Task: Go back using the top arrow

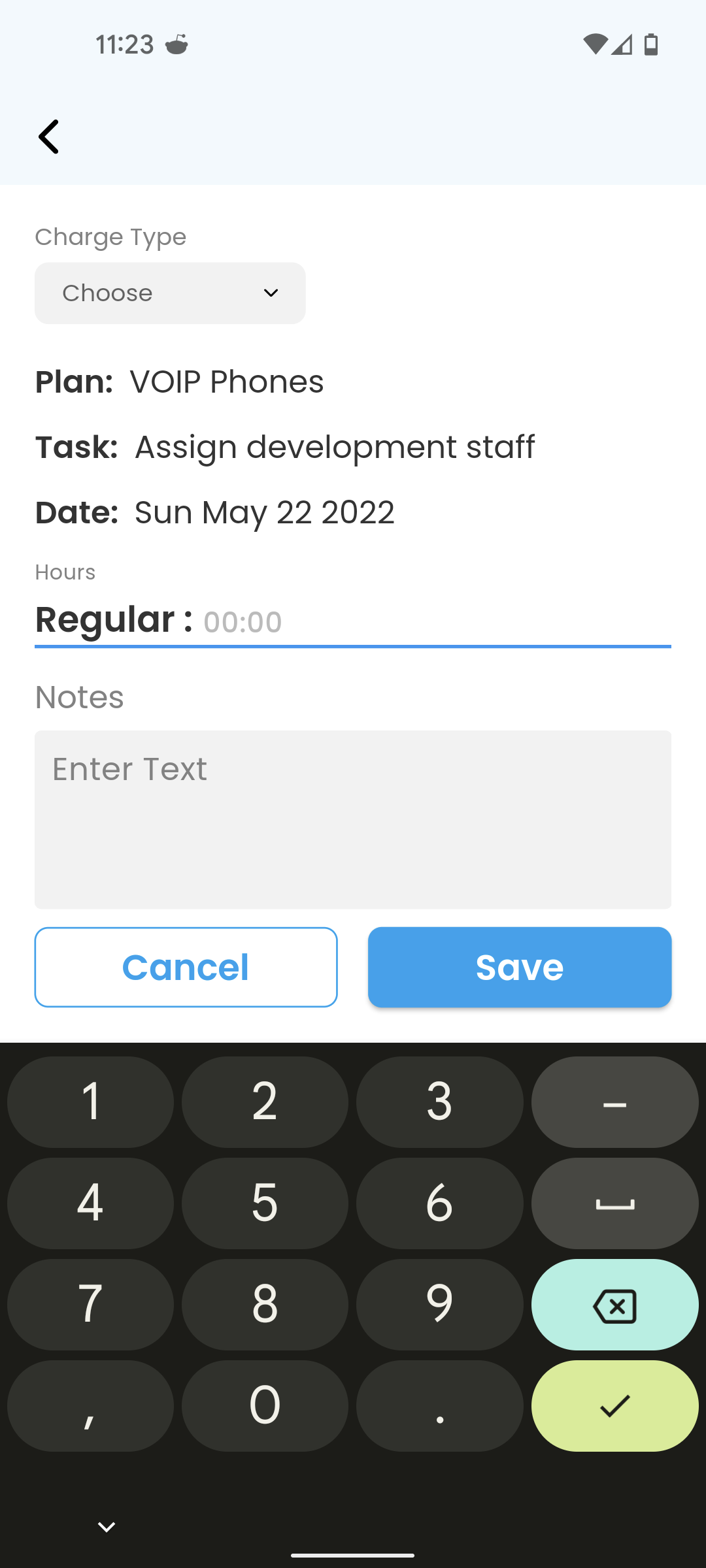Action: click(49, 137)
